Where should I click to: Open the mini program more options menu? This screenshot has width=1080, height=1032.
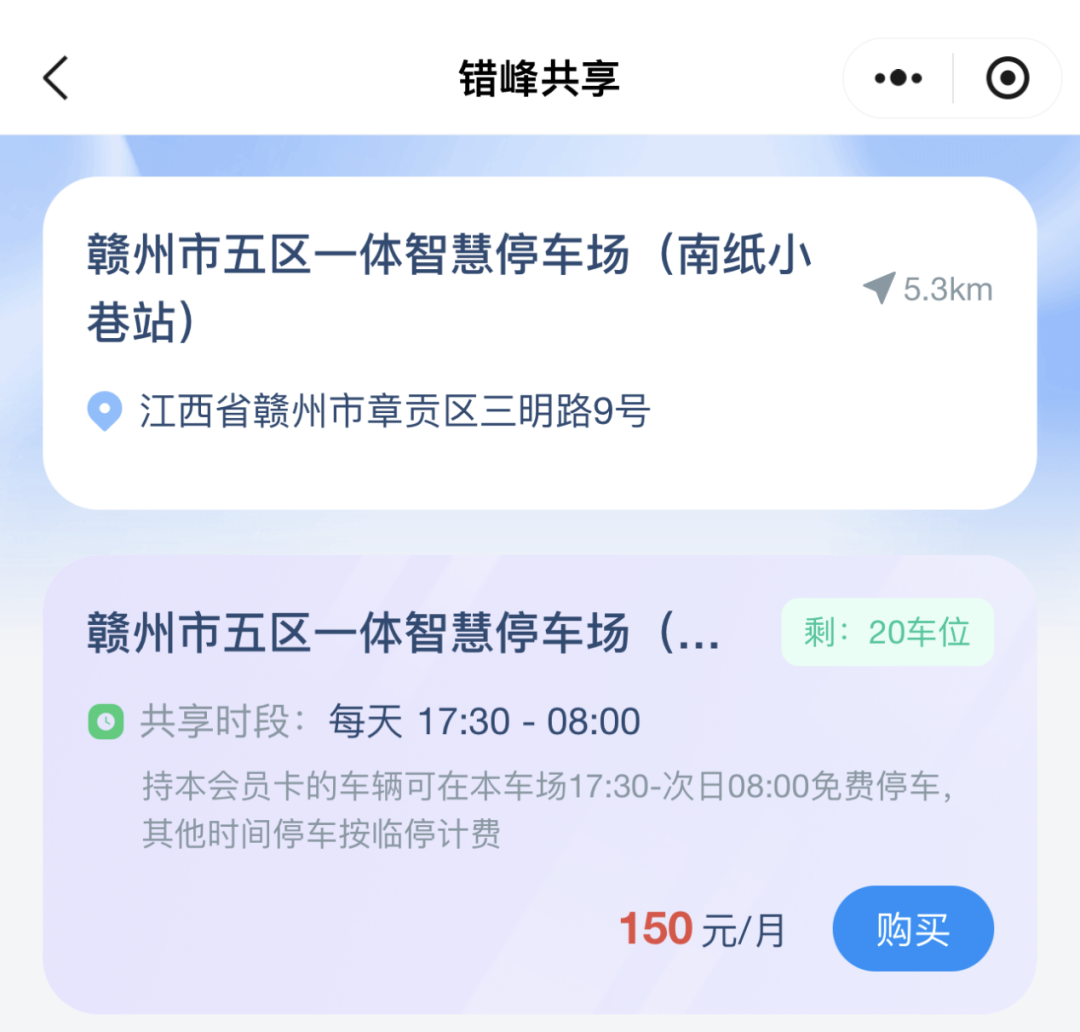click(898, 78)
